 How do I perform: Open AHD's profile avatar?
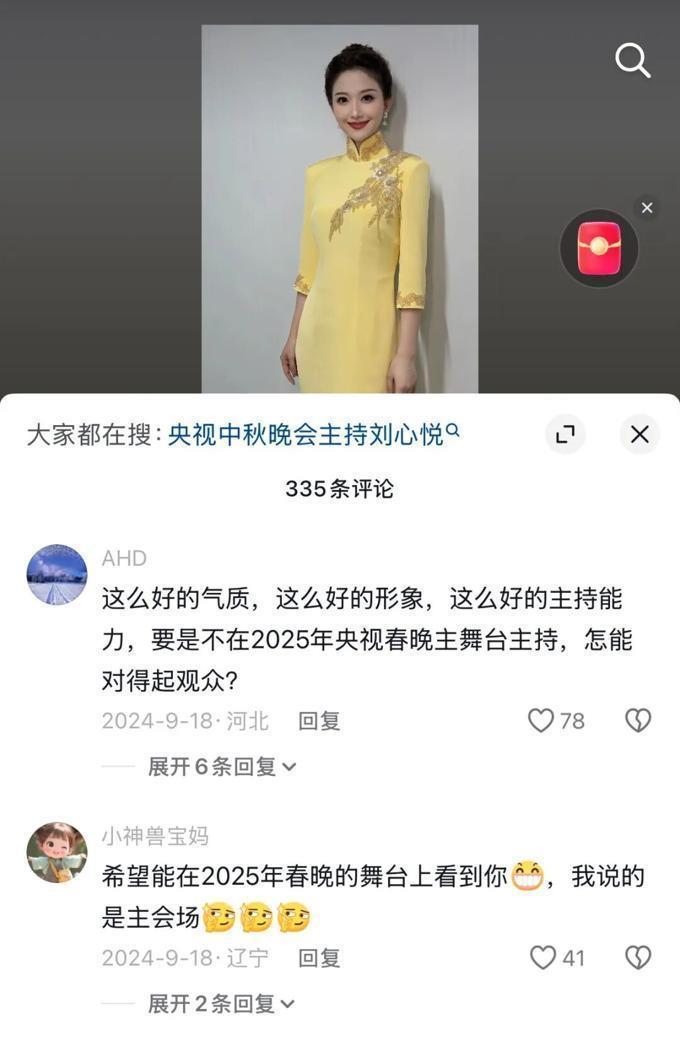[56, 575]
